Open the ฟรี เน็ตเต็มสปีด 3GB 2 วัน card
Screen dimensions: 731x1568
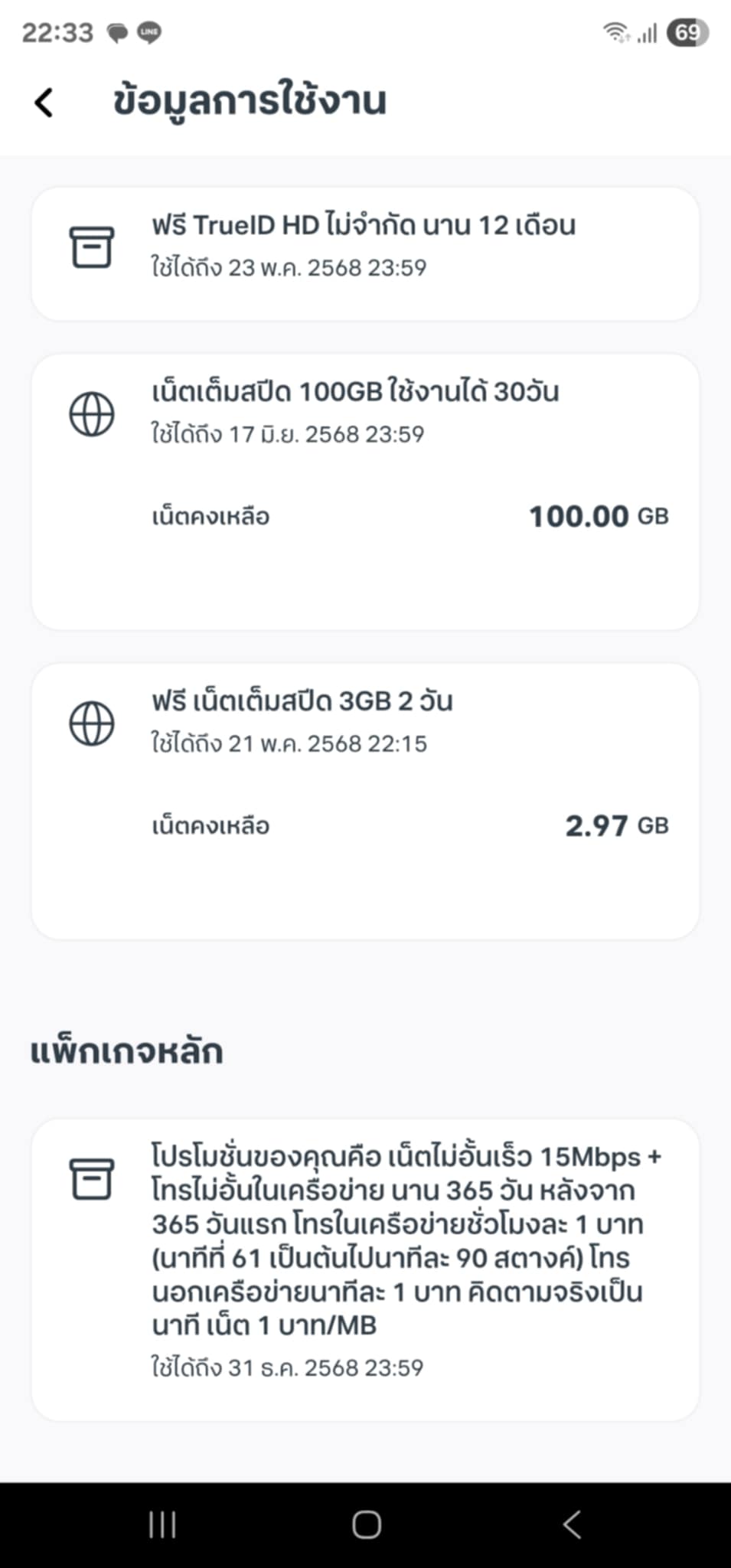(x=365, y=802)
